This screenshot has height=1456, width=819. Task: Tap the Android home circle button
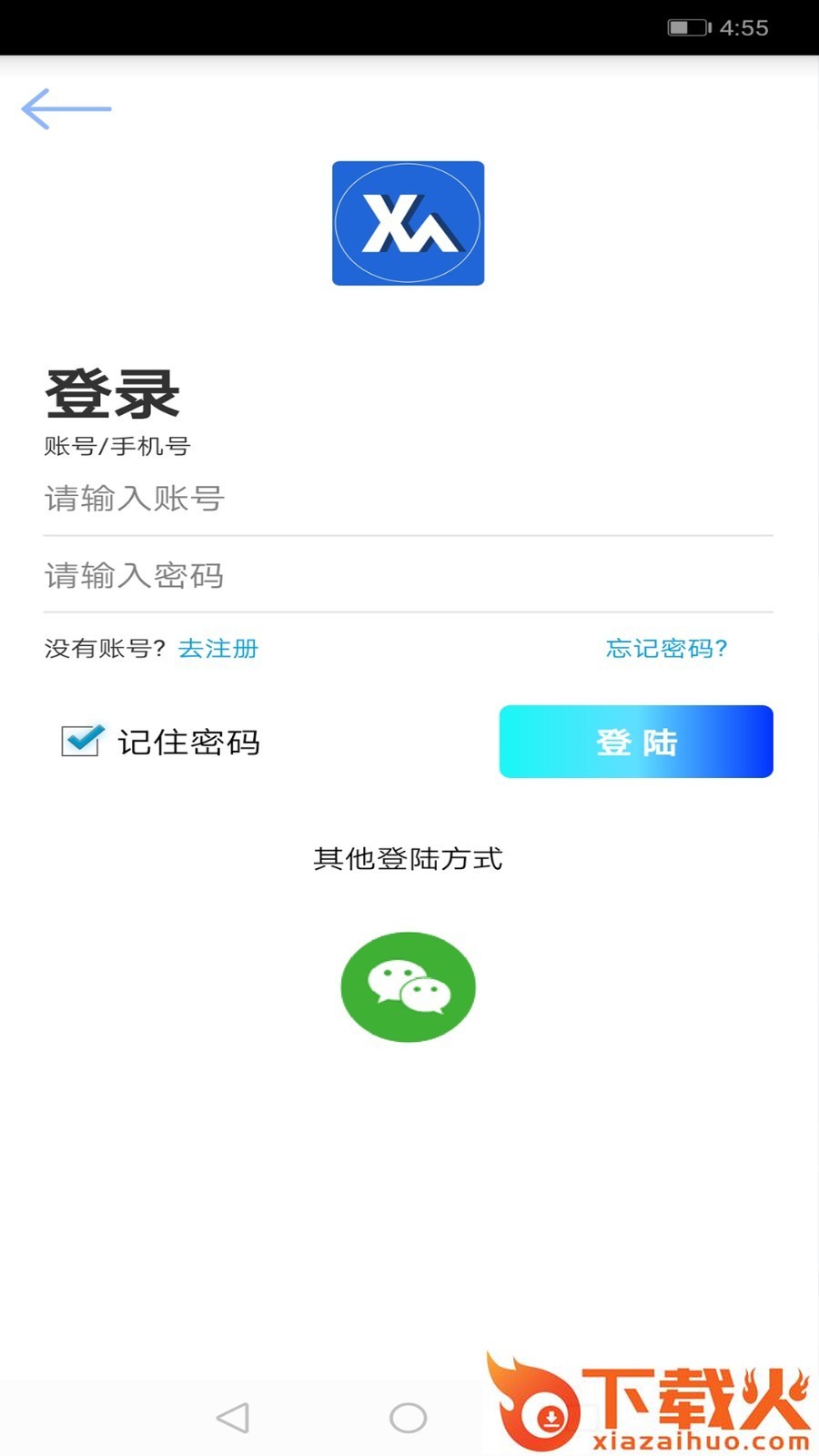coord(408,1417)
